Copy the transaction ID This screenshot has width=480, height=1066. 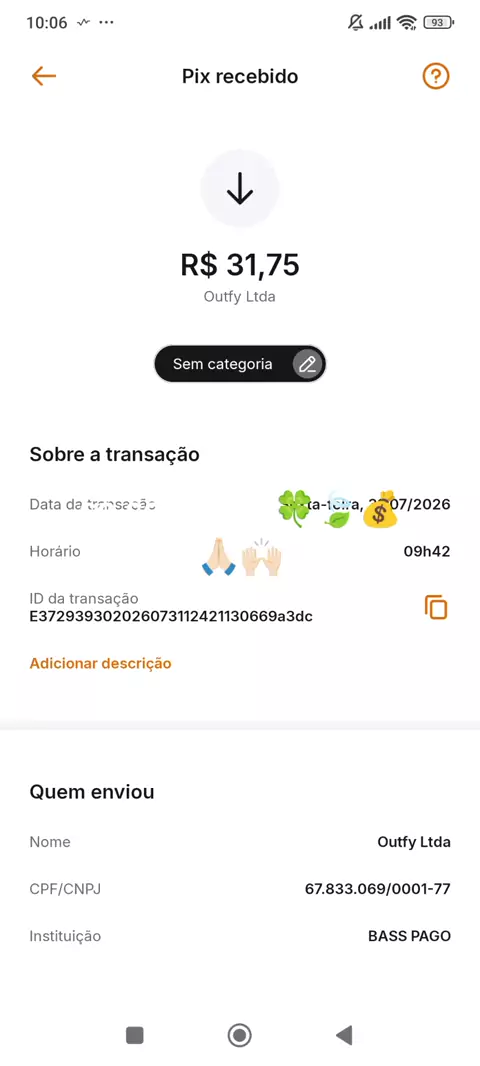tap(436, 606)
